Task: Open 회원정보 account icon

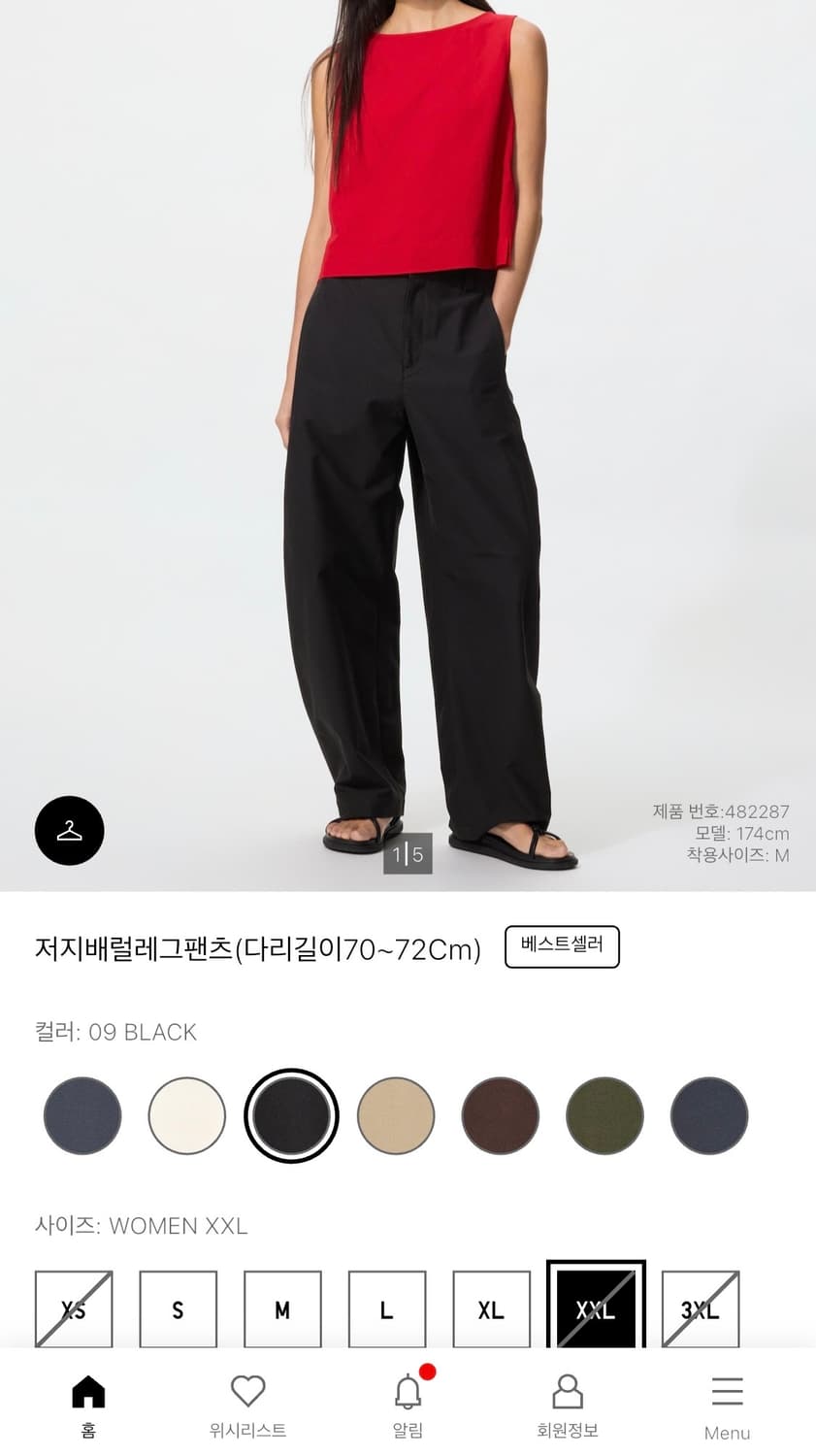Action: point(568,1394)
